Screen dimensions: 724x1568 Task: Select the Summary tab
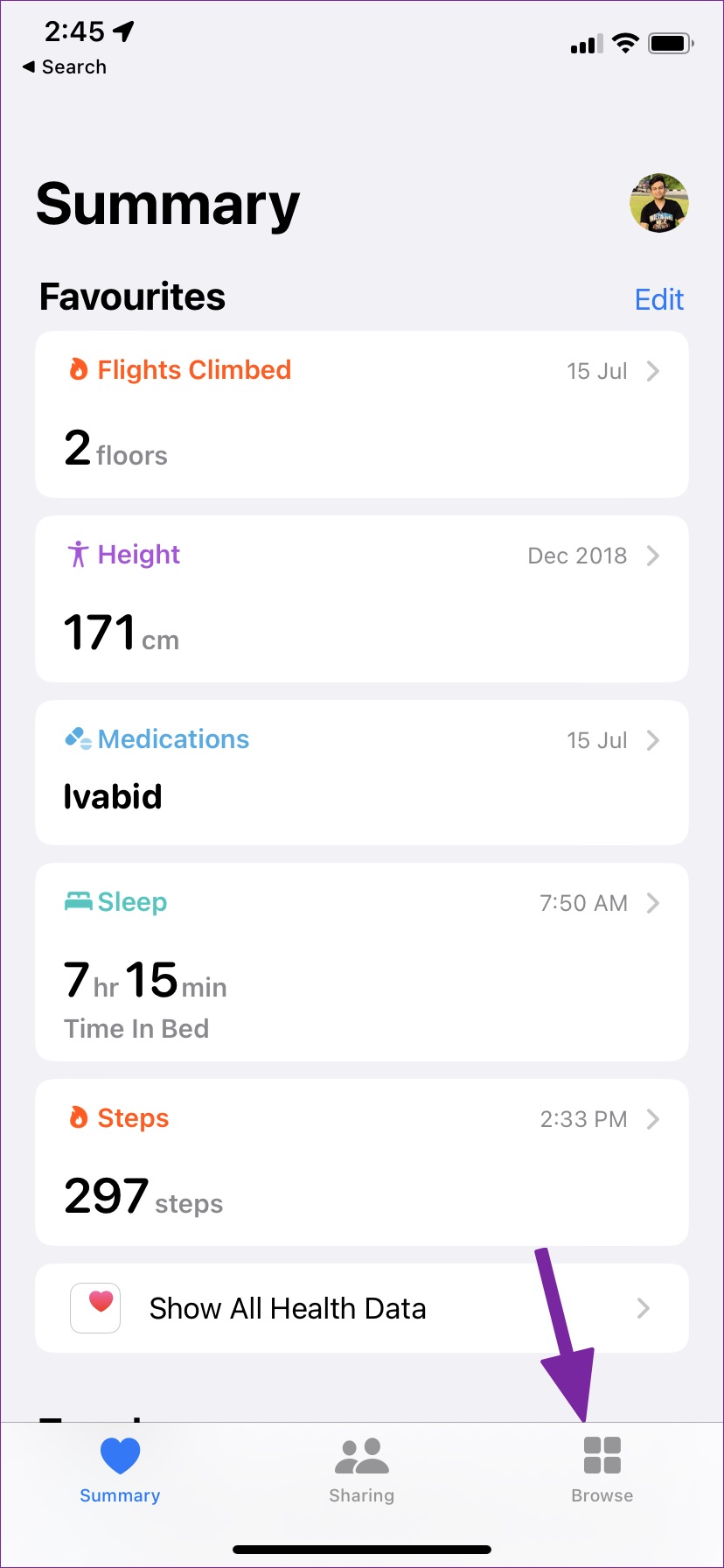click(120, 1470)
